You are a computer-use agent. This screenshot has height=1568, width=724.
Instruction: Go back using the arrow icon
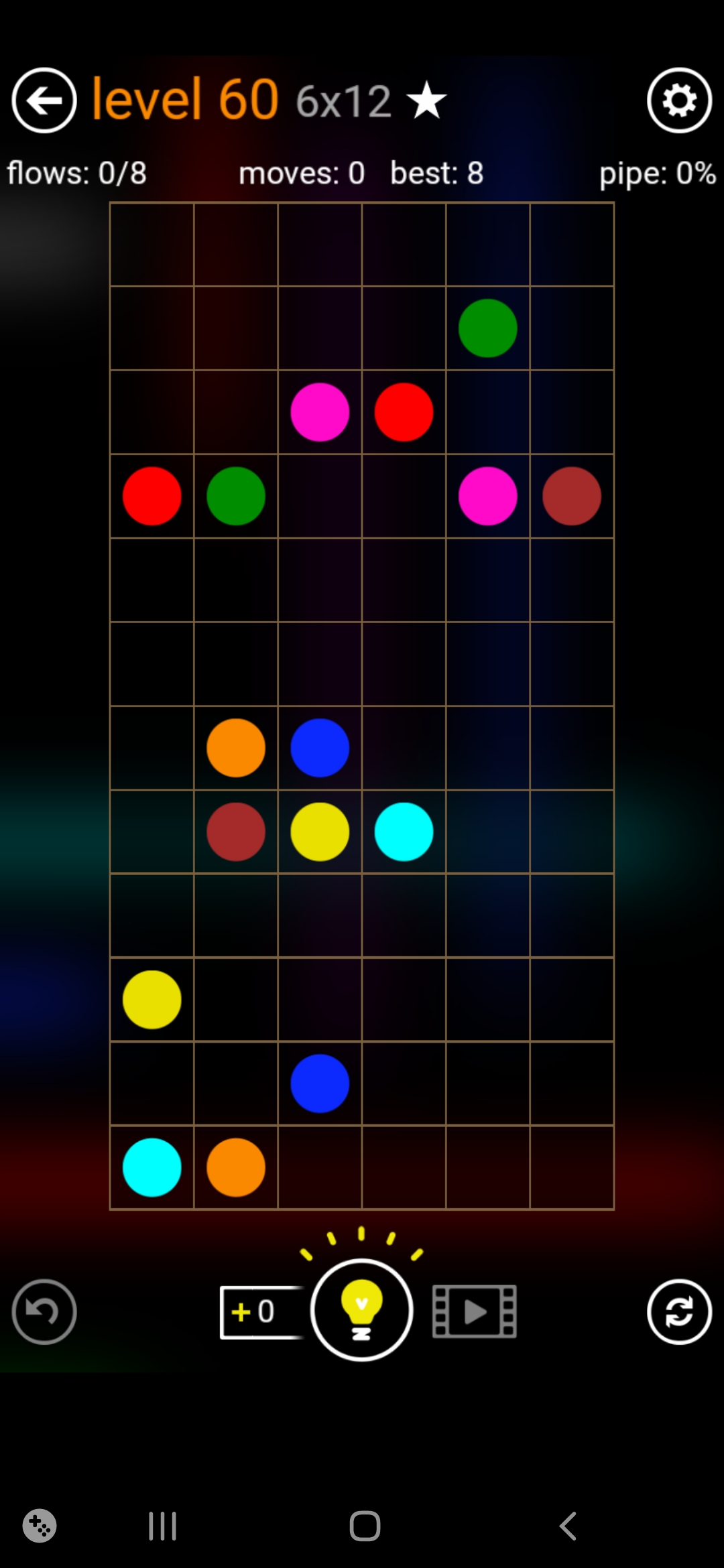click(x=44, y=101)
